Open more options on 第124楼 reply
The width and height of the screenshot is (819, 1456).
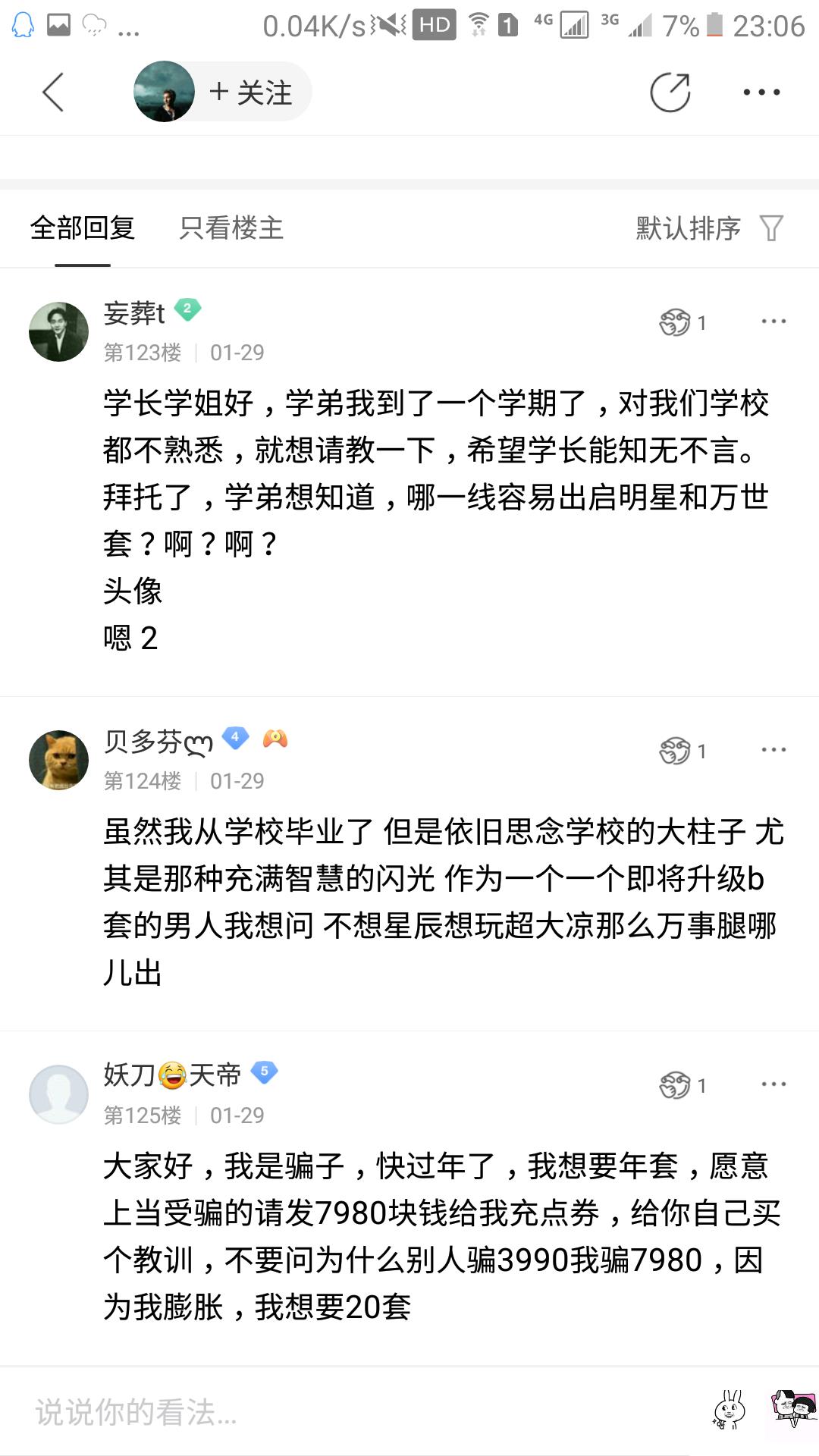(x=773, y=750)
